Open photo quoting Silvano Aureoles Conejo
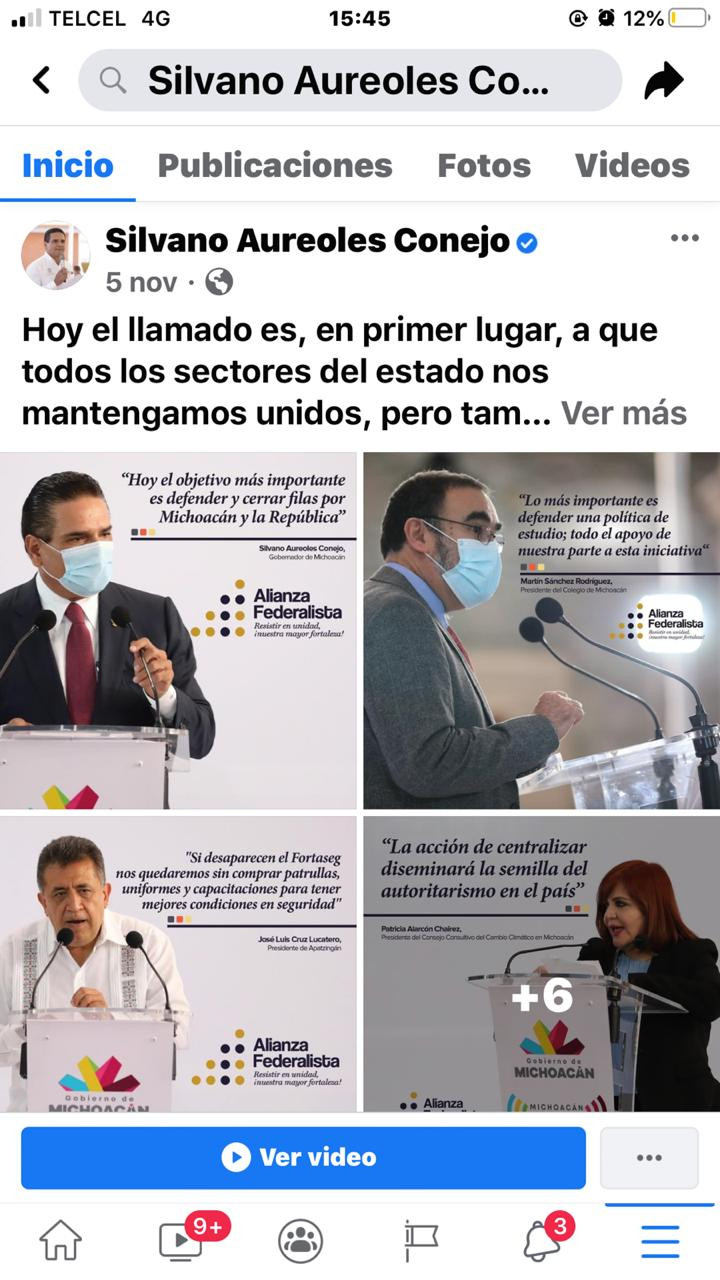Viewport: 720px width, 1280px height. tap(178, 630)
